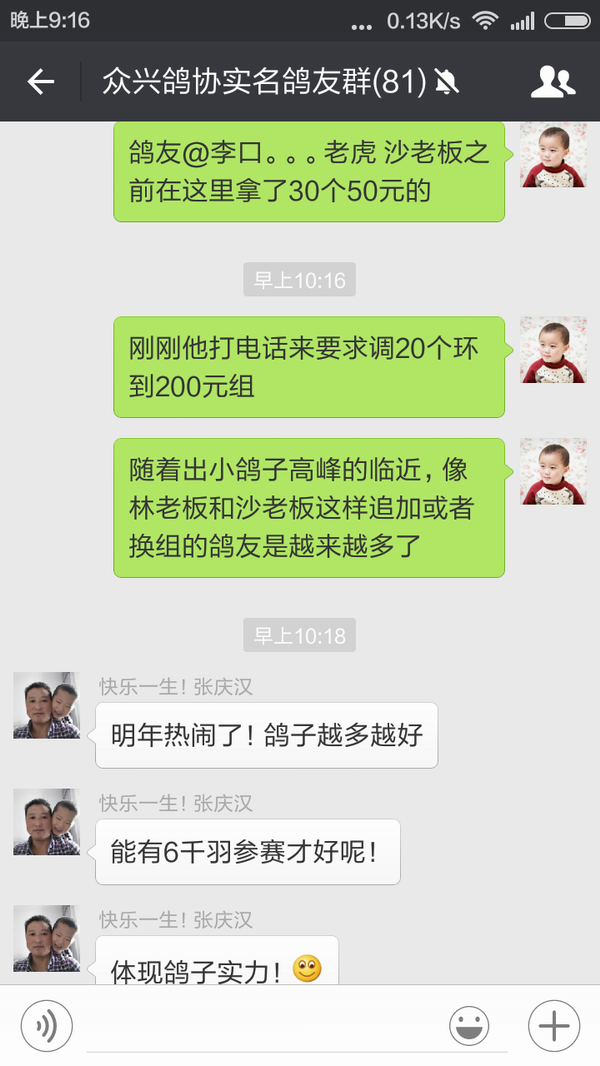The image size is (600, 1066).
Task: Open 张庆汉's avatar beside 明年热闹了 message
Action: pyautogui.click(x=46, y=705)
